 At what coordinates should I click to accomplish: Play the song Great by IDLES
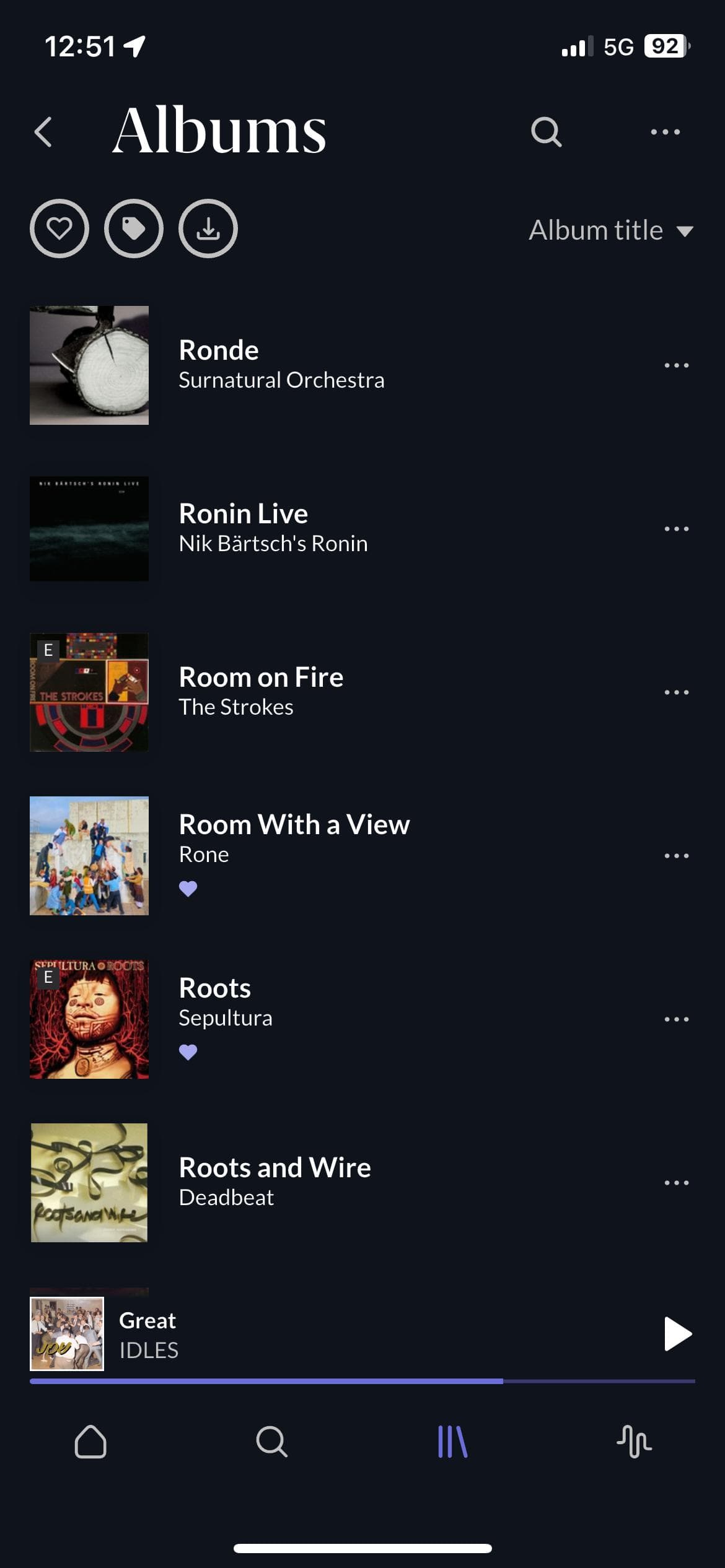click(x=677, y=1334)
